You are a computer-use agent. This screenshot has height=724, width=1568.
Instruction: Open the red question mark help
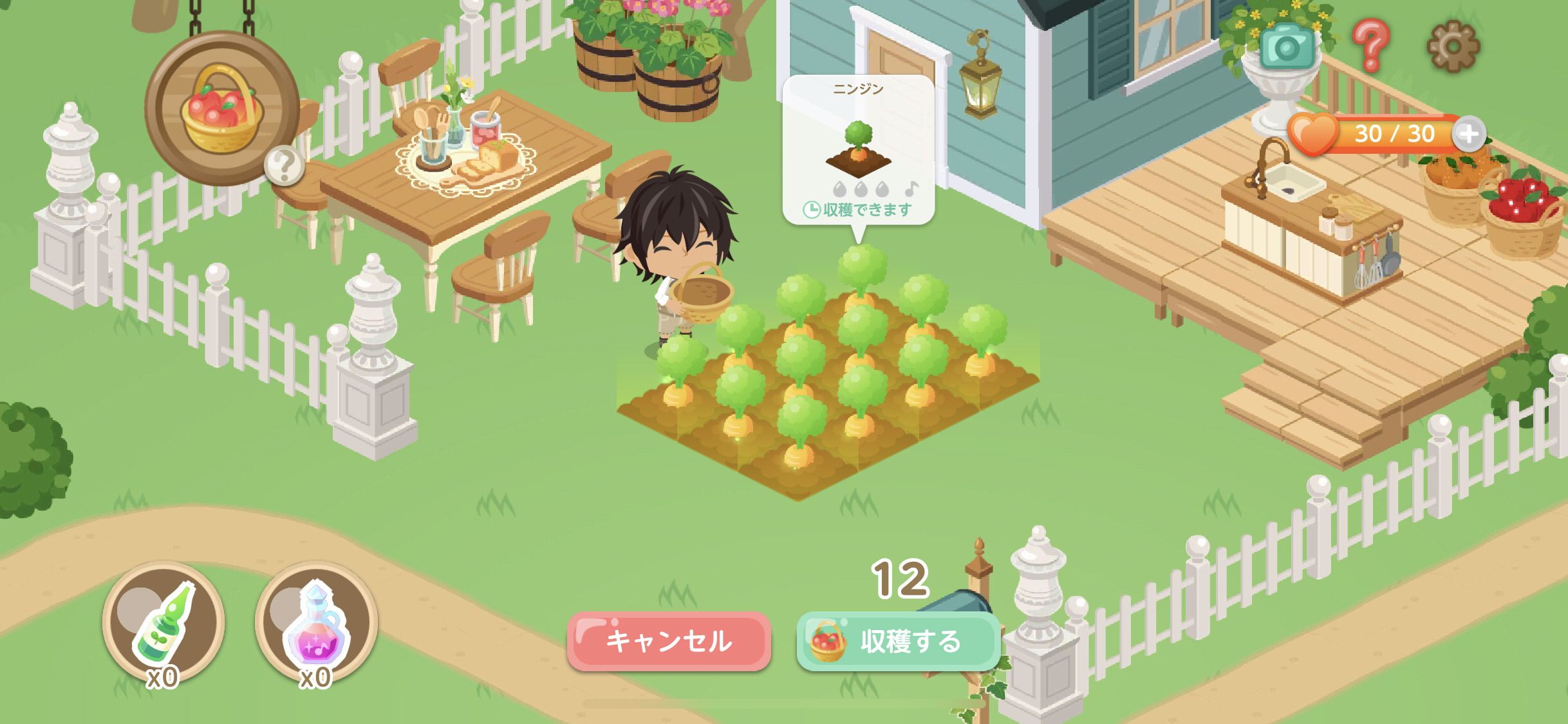tap(1370, 45)
